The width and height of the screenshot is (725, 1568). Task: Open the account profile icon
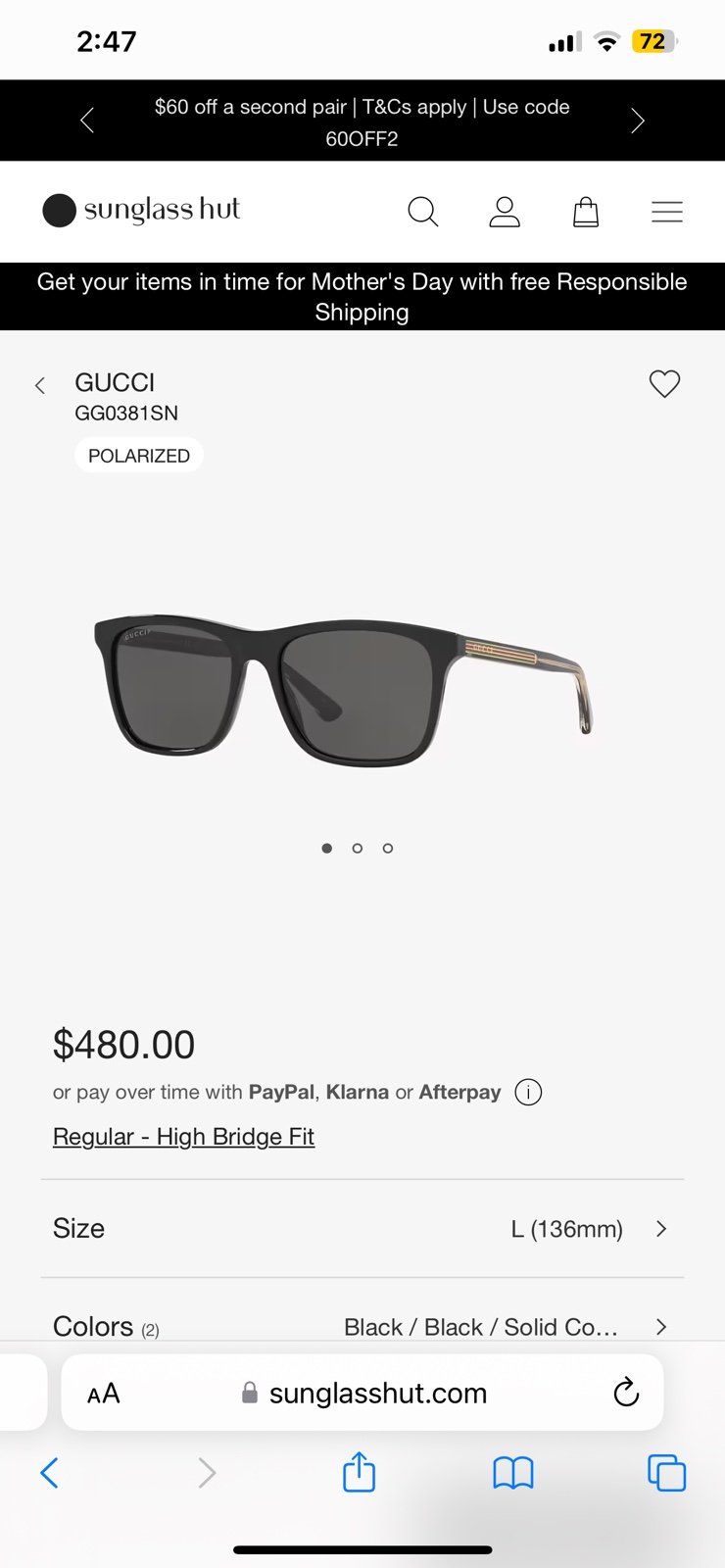[x=505, y=212]
